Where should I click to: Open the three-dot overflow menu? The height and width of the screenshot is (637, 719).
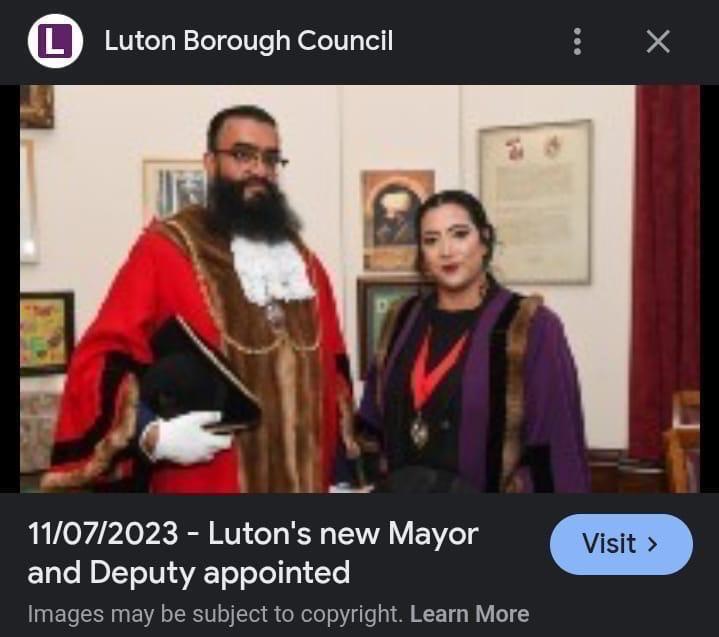[577, 41]
